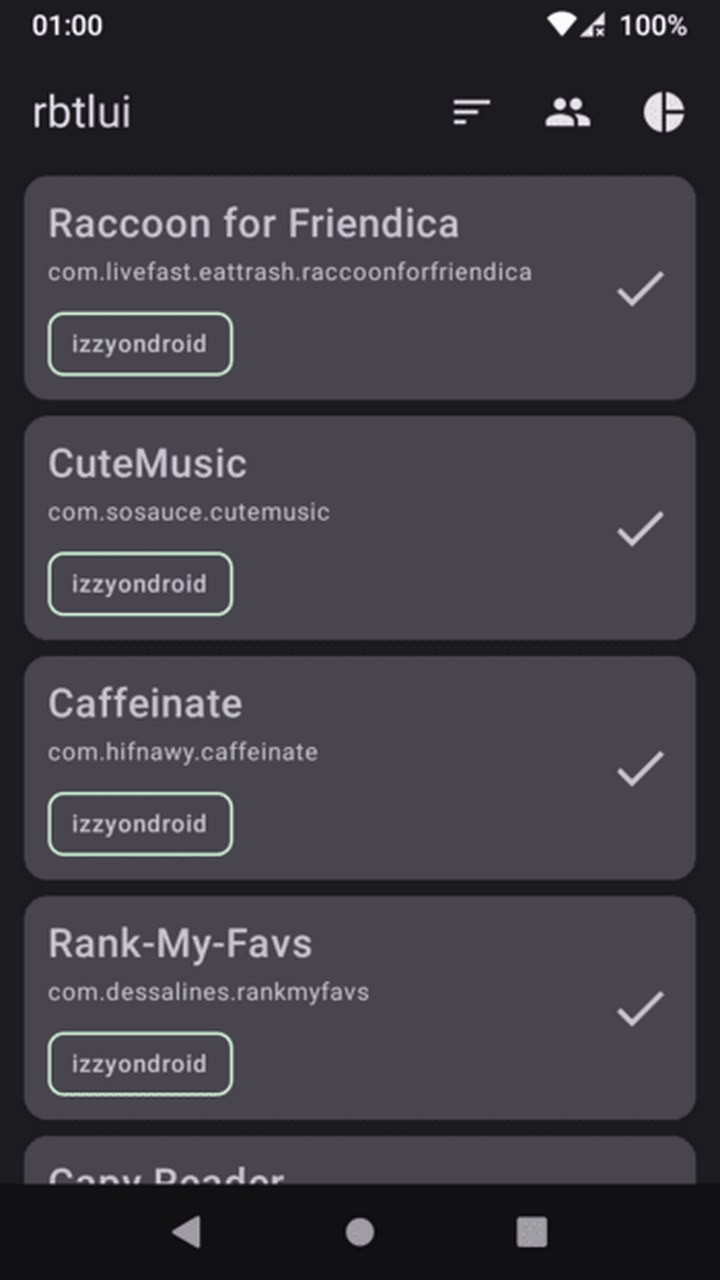Tap the izzyondroid chip under Raccoon for Friendica
720x1280 pixels.
click(x=140, y=344)
